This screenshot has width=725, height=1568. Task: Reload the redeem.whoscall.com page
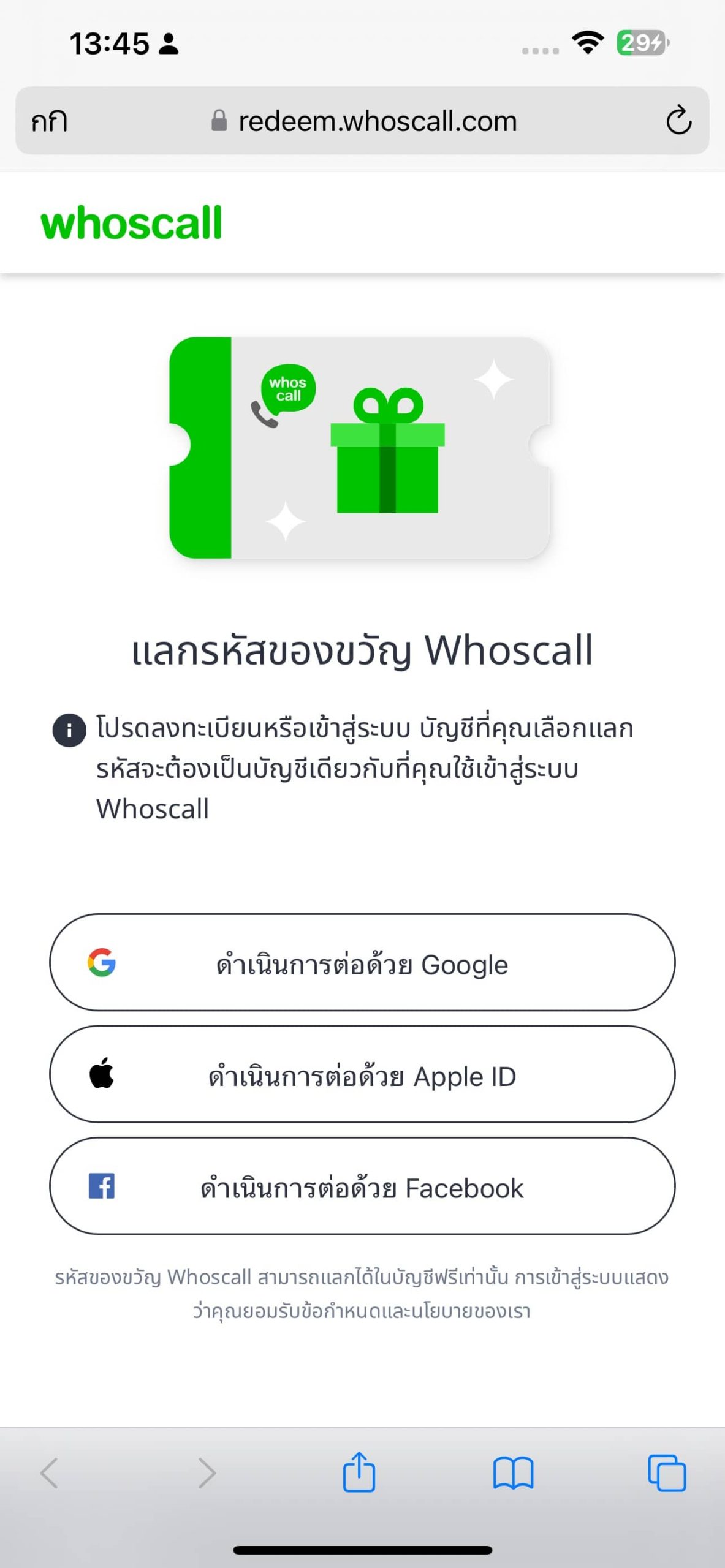(x=678, y=121)
